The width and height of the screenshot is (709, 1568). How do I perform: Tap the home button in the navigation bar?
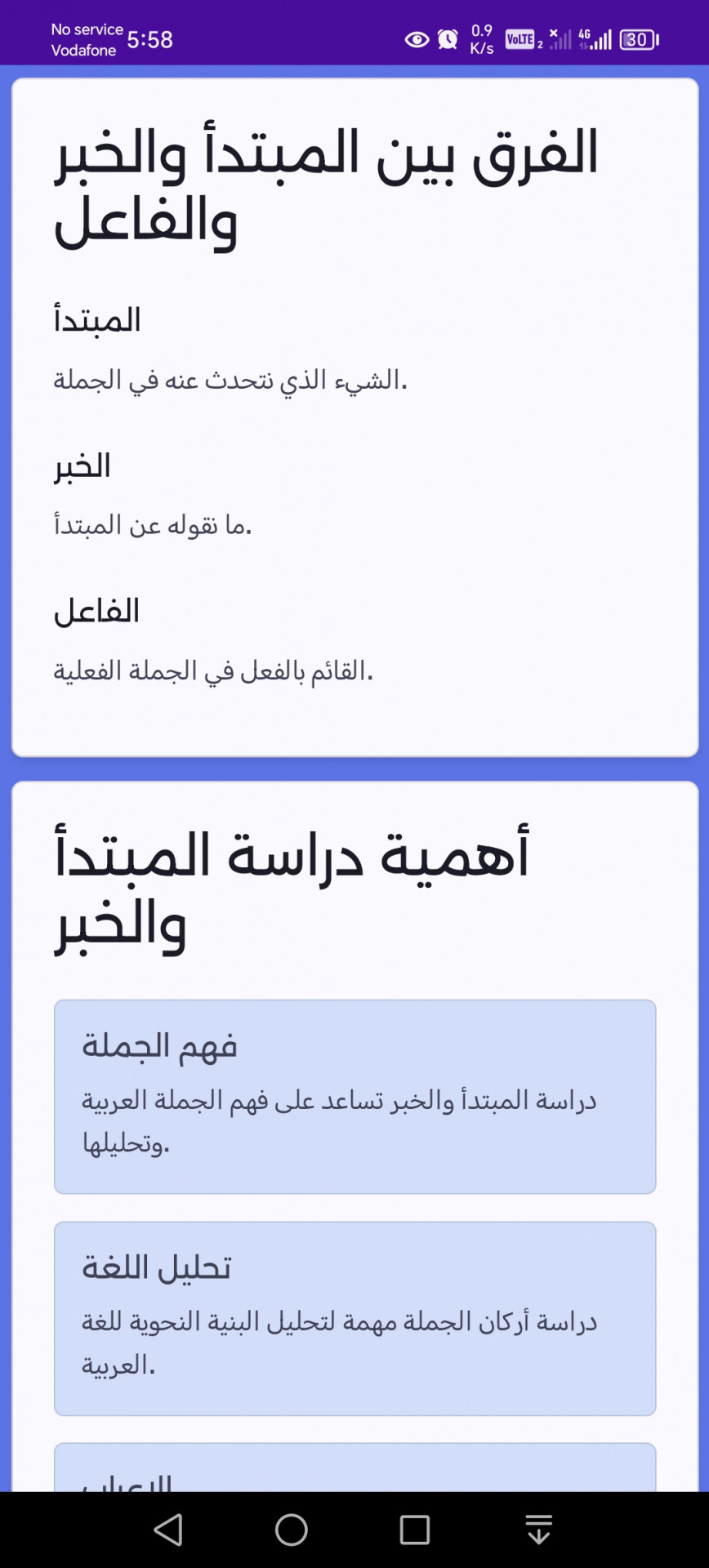[x=292, y=1530]
